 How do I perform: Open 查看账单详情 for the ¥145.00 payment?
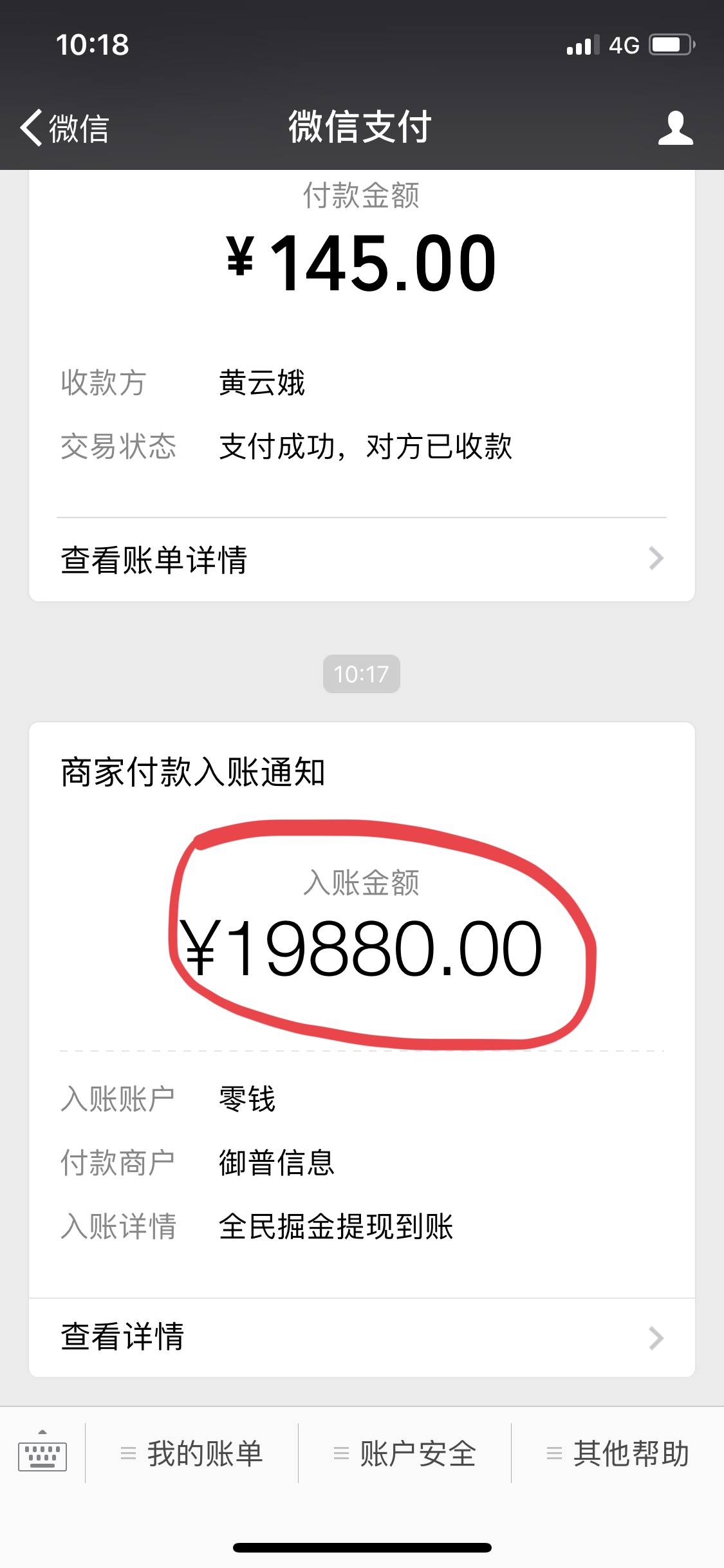(x=362, y=559)
